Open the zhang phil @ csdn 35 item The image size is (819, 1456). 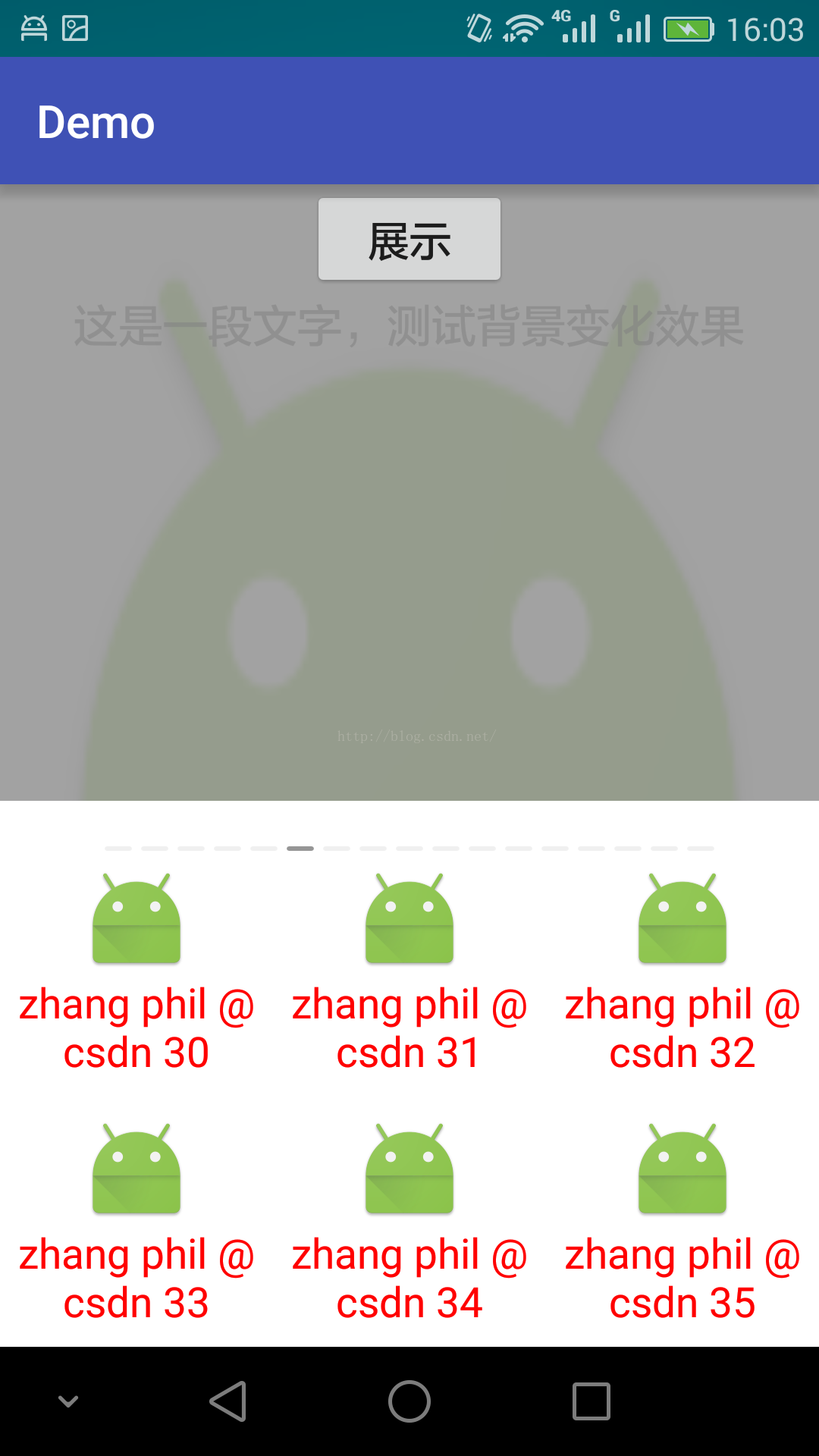pos(682,1221)
